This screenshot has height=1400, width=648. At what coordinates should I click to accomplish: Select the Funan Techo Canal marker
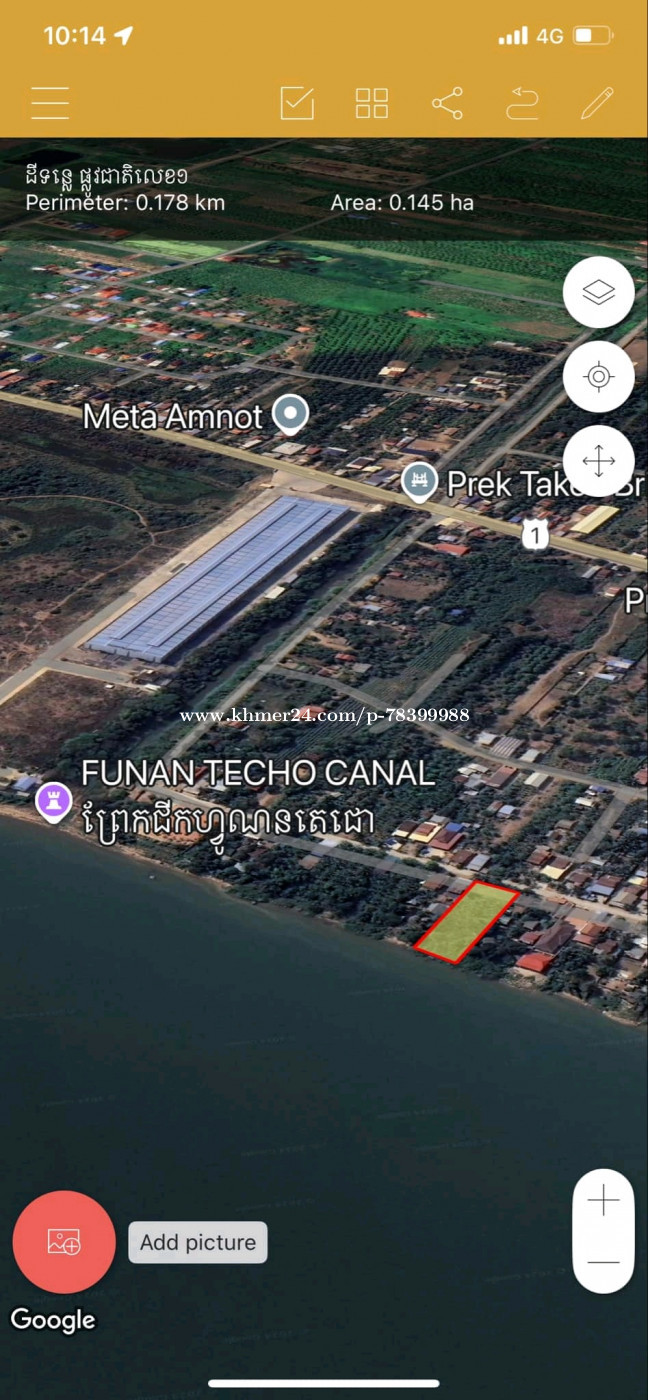[x=52, y=800]
